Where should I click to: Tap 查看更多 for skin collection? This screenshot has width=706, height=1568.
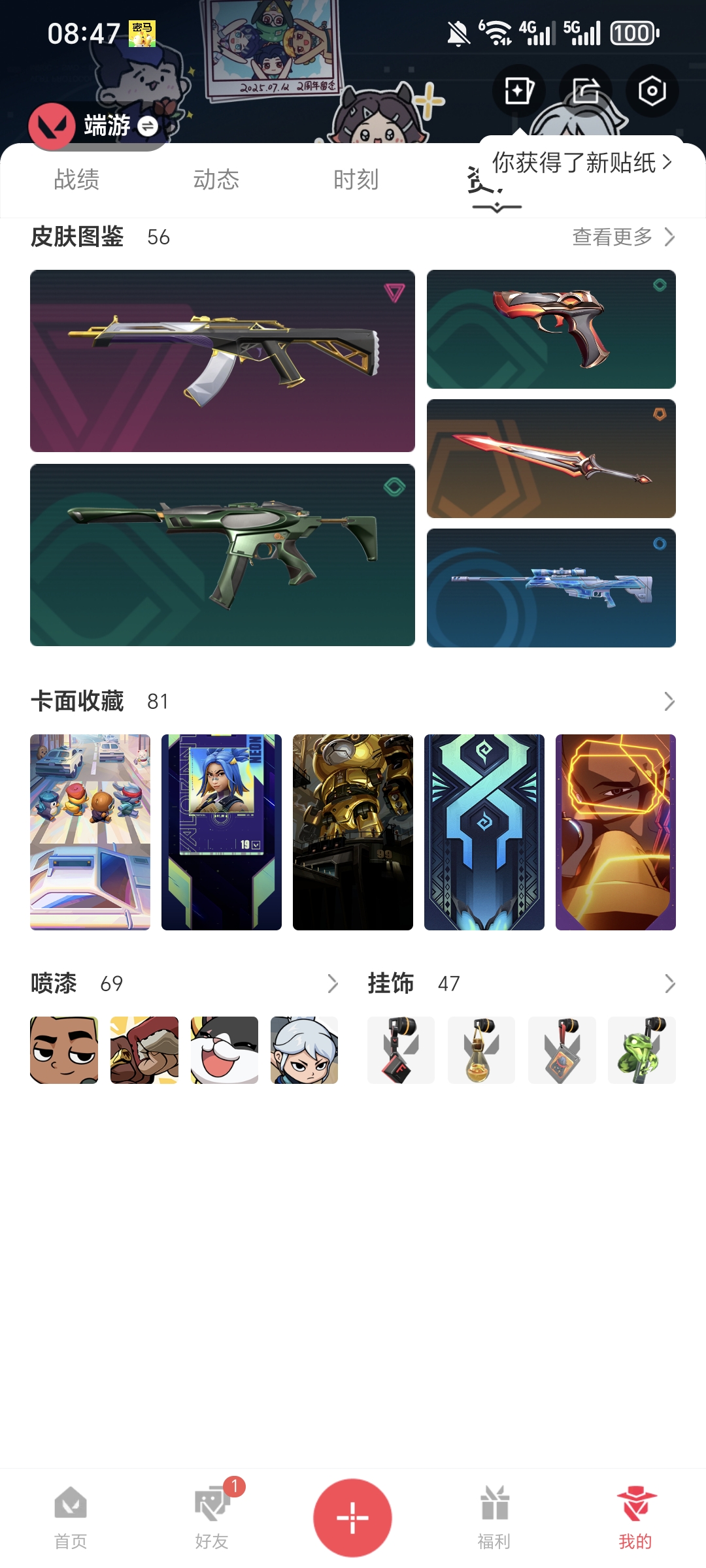pos(622,237)
